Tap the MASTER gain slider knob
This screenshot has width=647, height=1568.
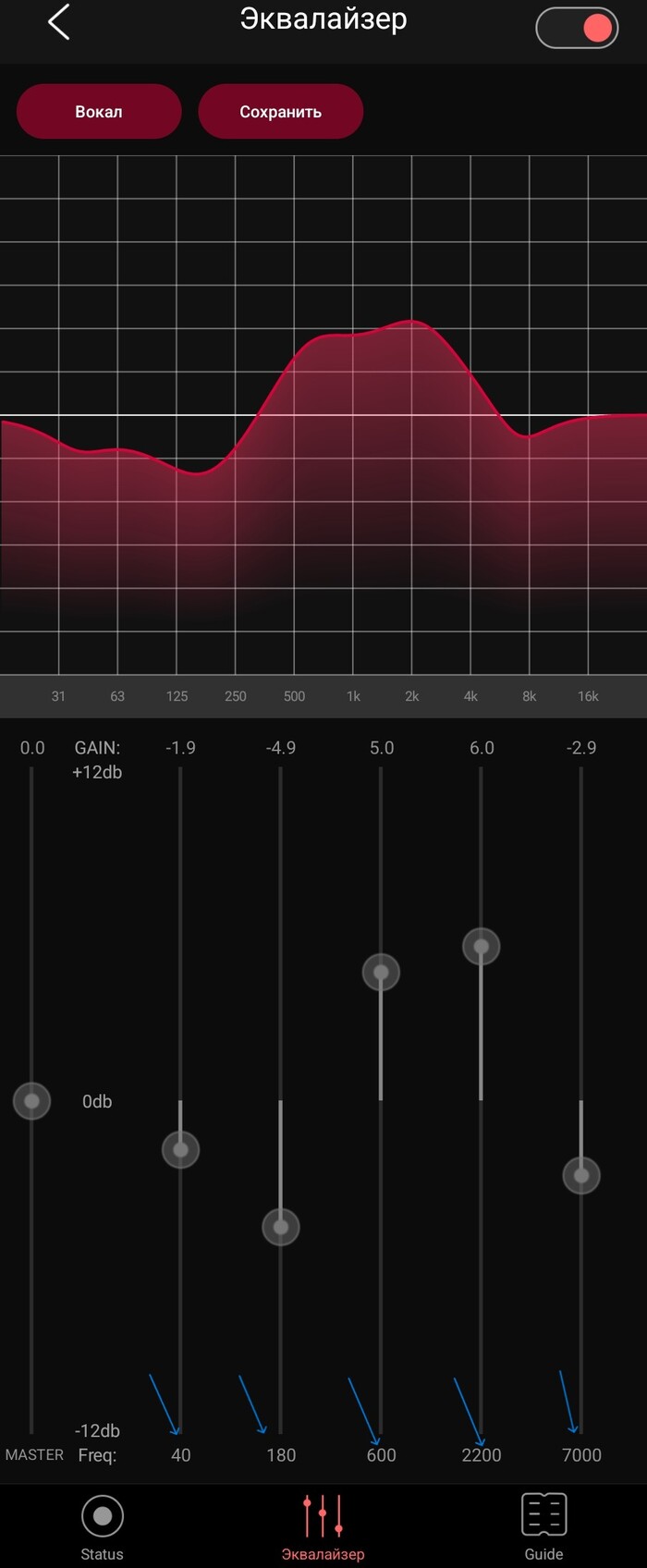tap(31, 1101)
